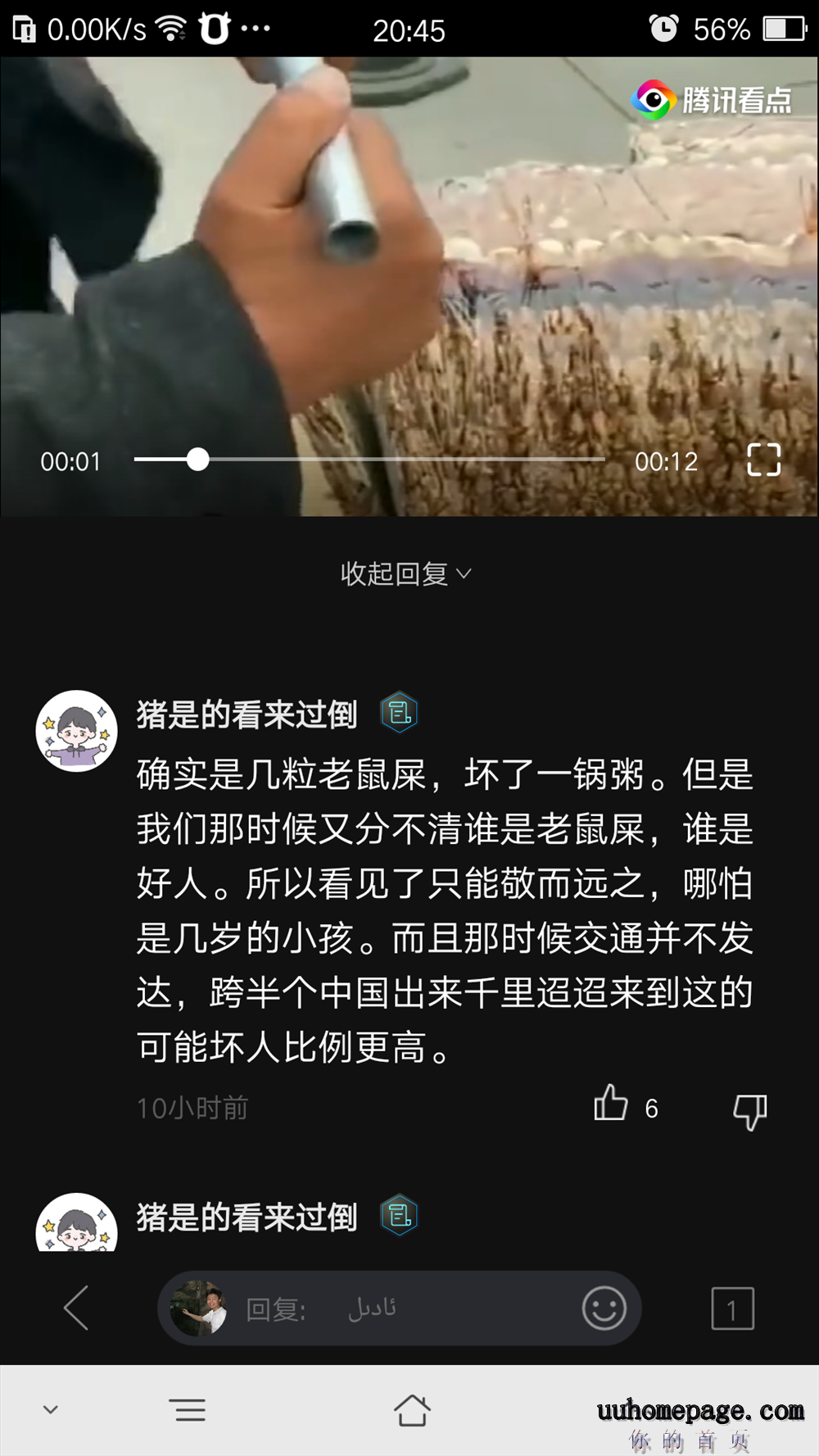
Task: Open the browser tabs counter
Action: click(732, 1309)
